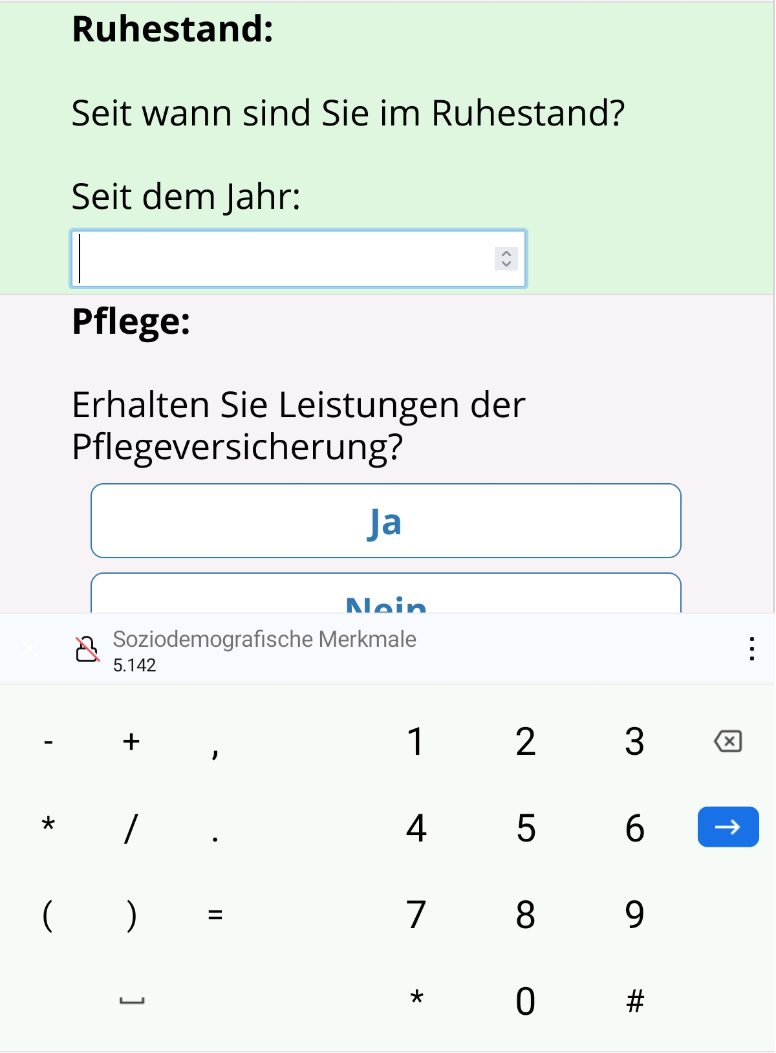Viewport: 776px width, 1053px height.
Task: Open the three-dot overflow menu
Action: (751, 650)
